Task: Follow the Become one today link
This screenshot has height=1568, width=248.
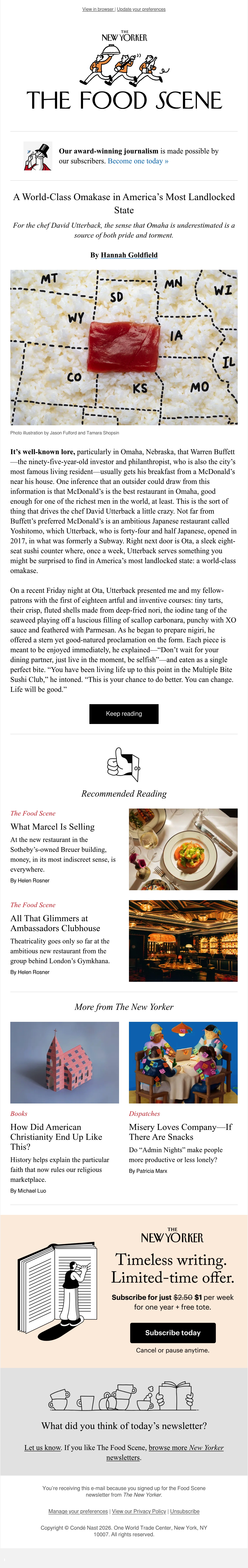Action: pos(138,161)
